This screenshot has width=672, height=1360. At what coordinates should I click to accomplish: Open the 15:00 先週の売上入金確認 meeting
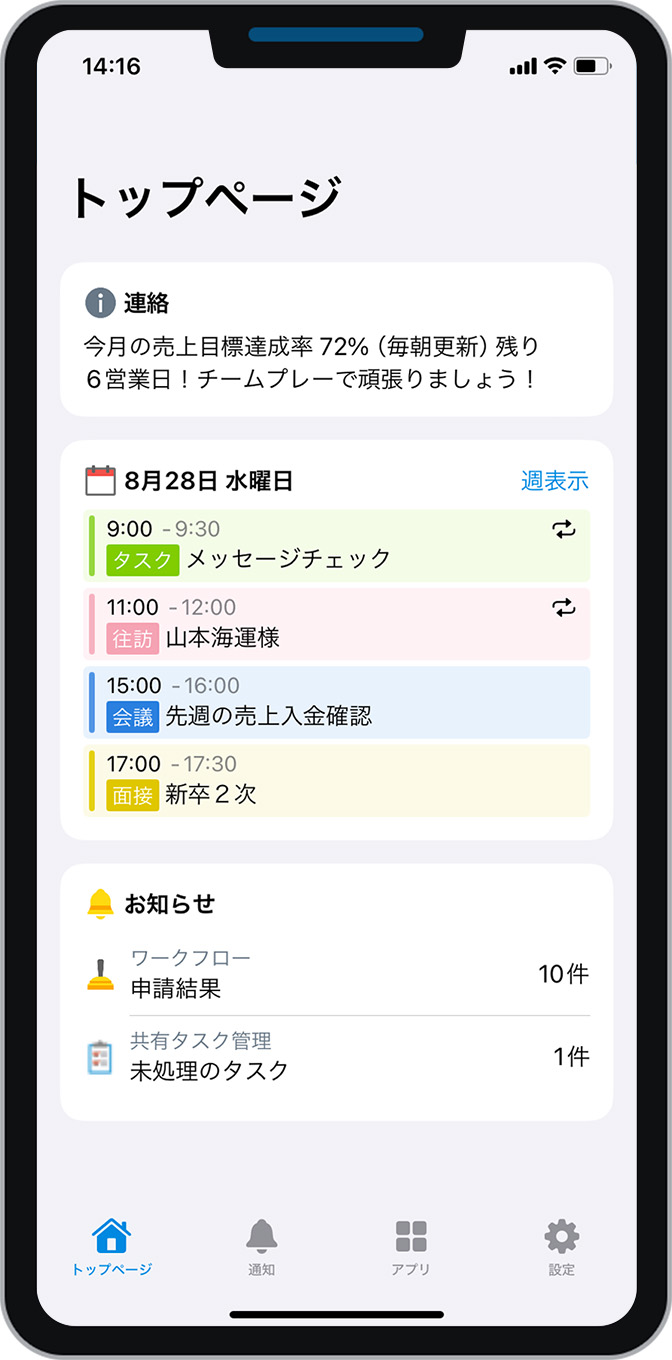(336, 702)
